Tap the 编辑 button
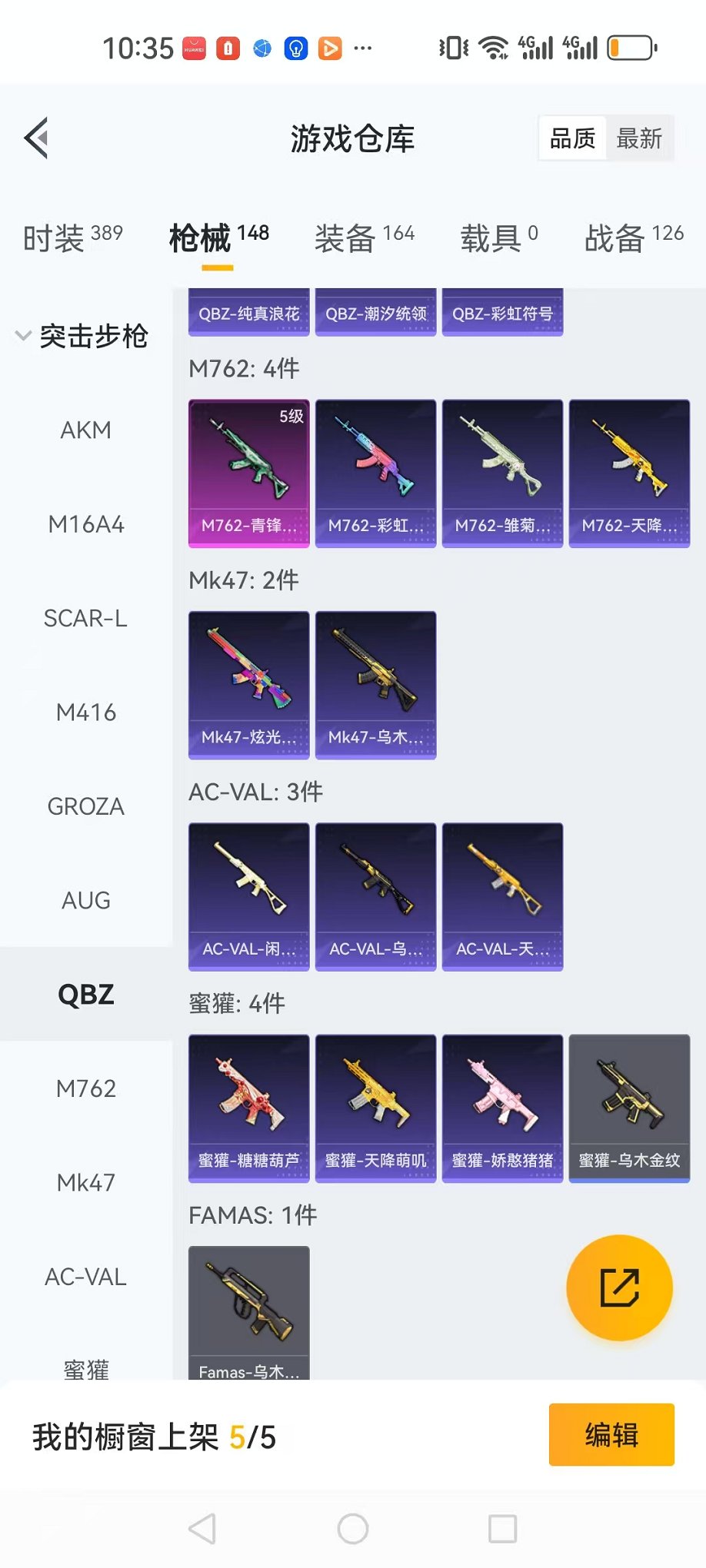 (611, 1434)
